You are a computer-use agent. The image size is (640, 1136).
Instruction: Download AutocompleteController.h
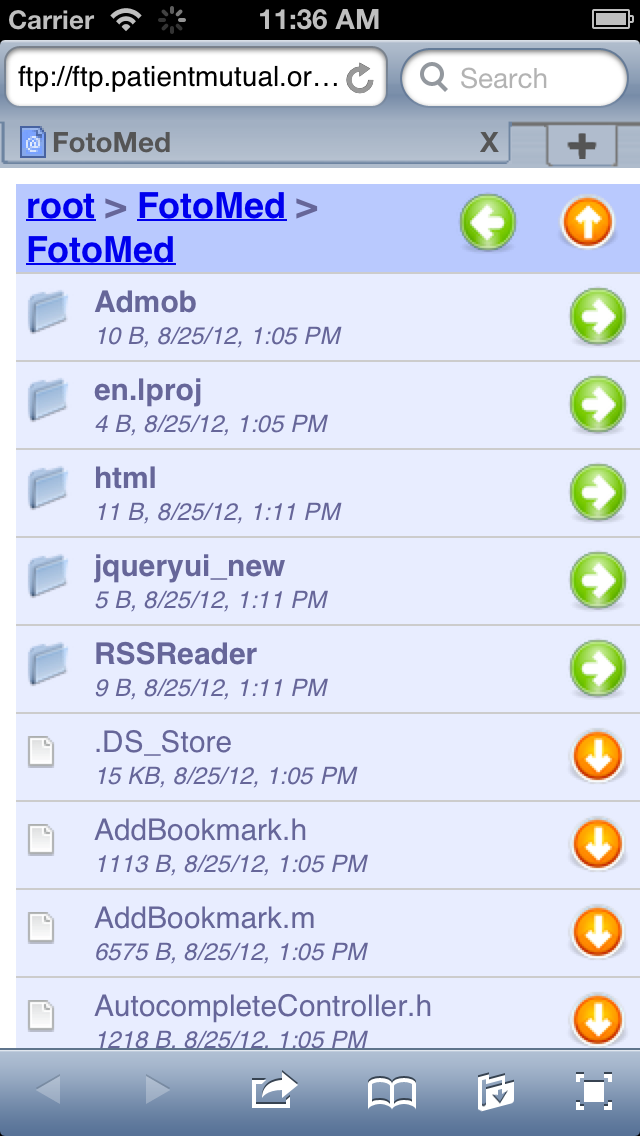(597, 1020)
